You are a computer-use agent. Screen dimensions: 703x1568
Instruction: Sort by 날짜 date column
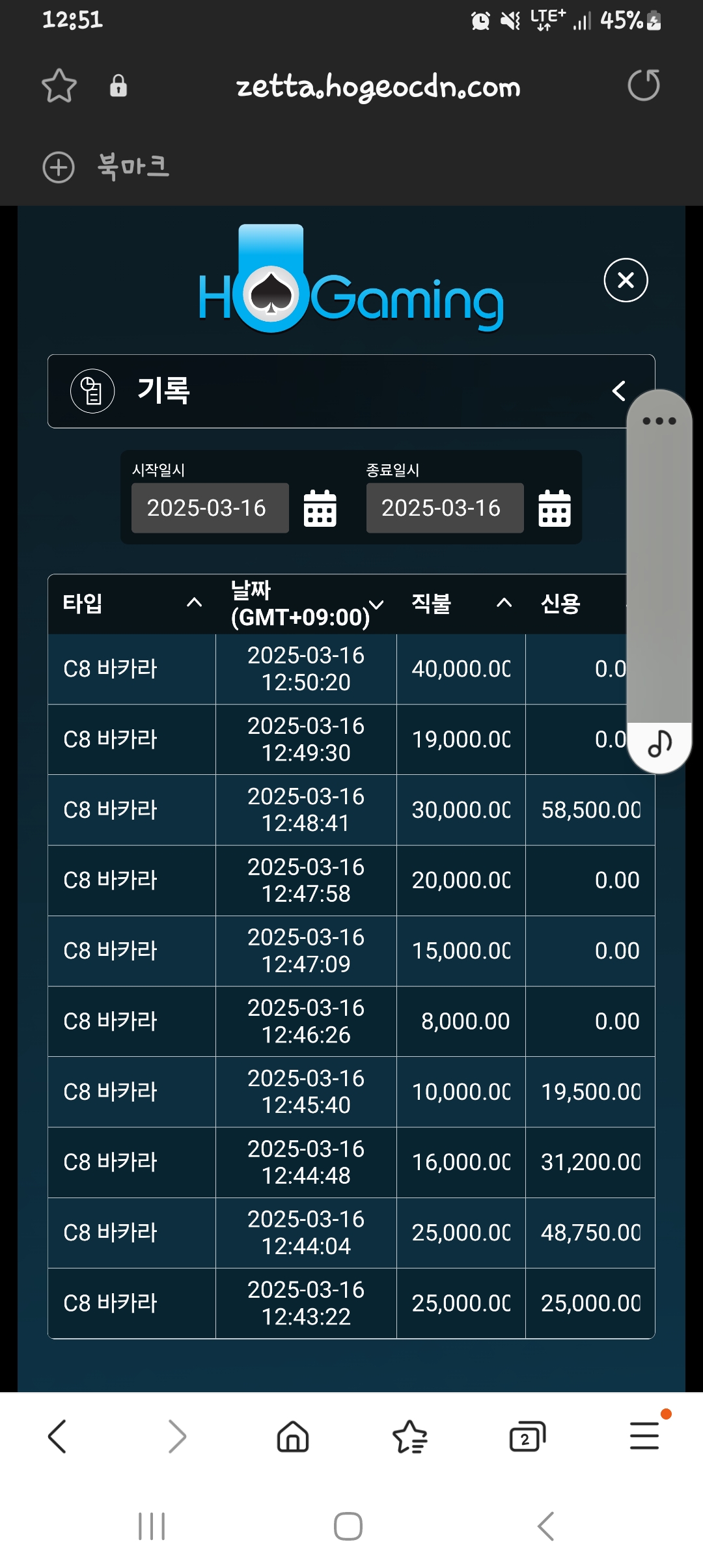pyautogui.click(x=376, y=604)
